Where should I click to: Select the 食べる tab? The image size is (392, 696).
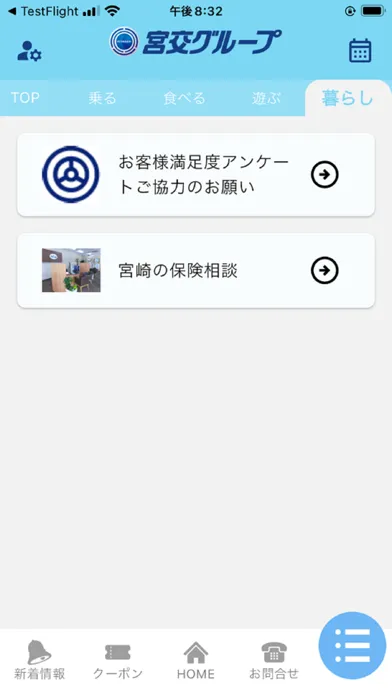tap(184, 98)
